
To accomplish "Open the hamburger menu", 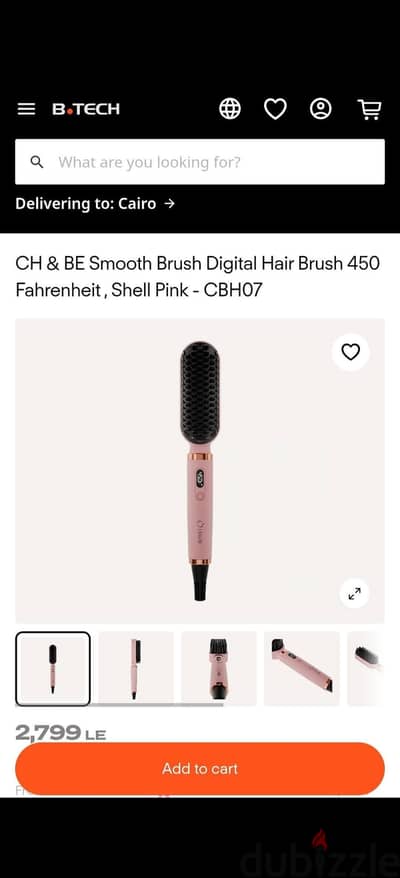I will pos(26,109).
